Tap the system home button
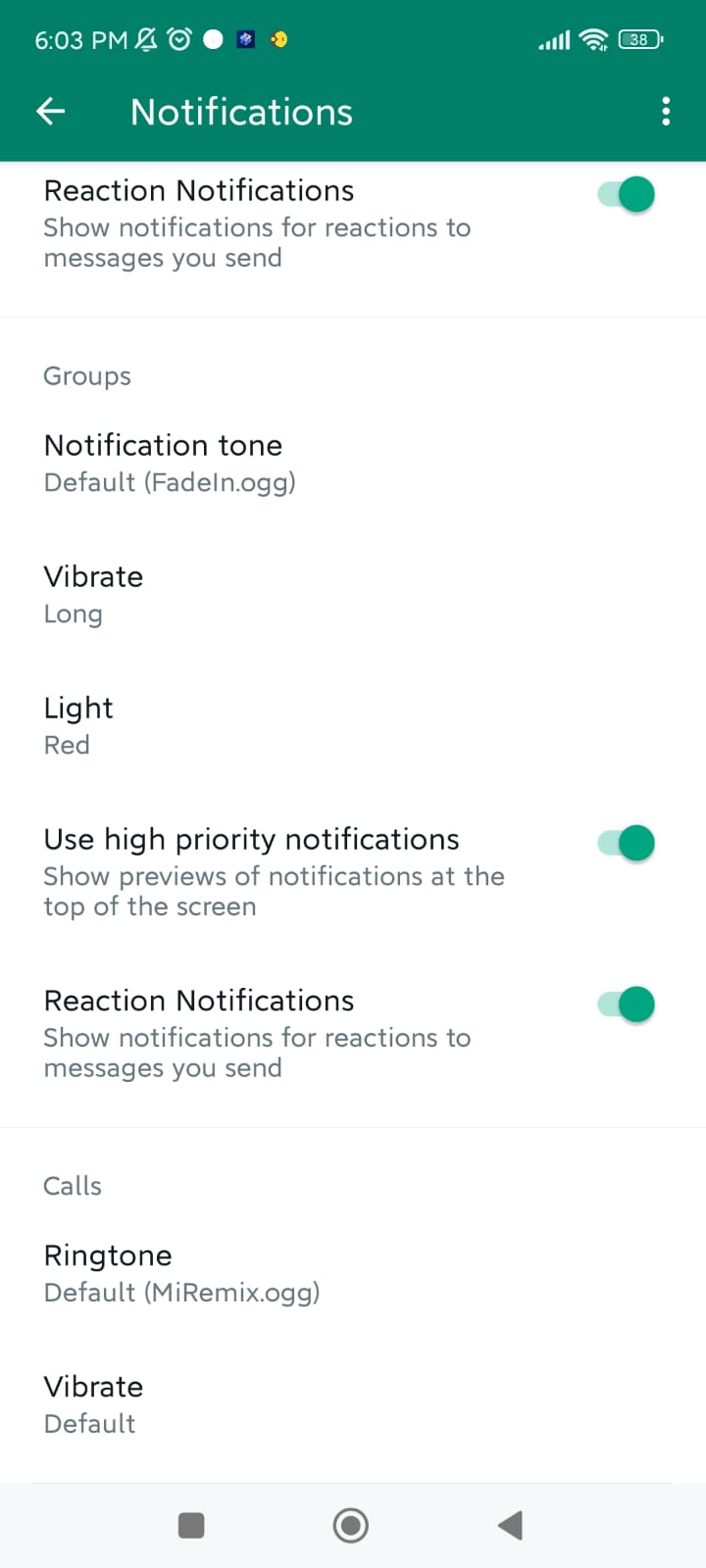Viewport: 706px width, 1568px height. click(x=351, y=1525)
